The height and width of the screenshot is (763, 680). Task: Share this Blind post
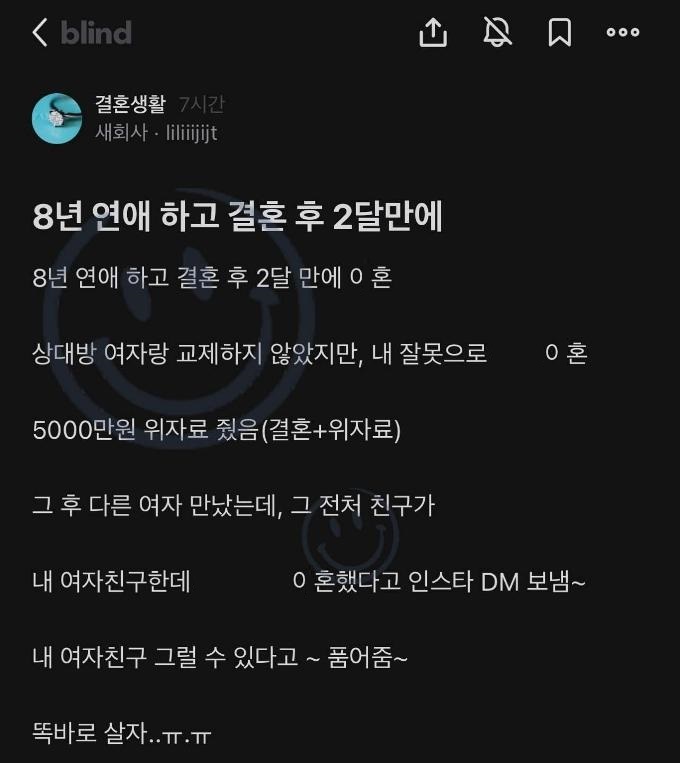tap(433, 33)
